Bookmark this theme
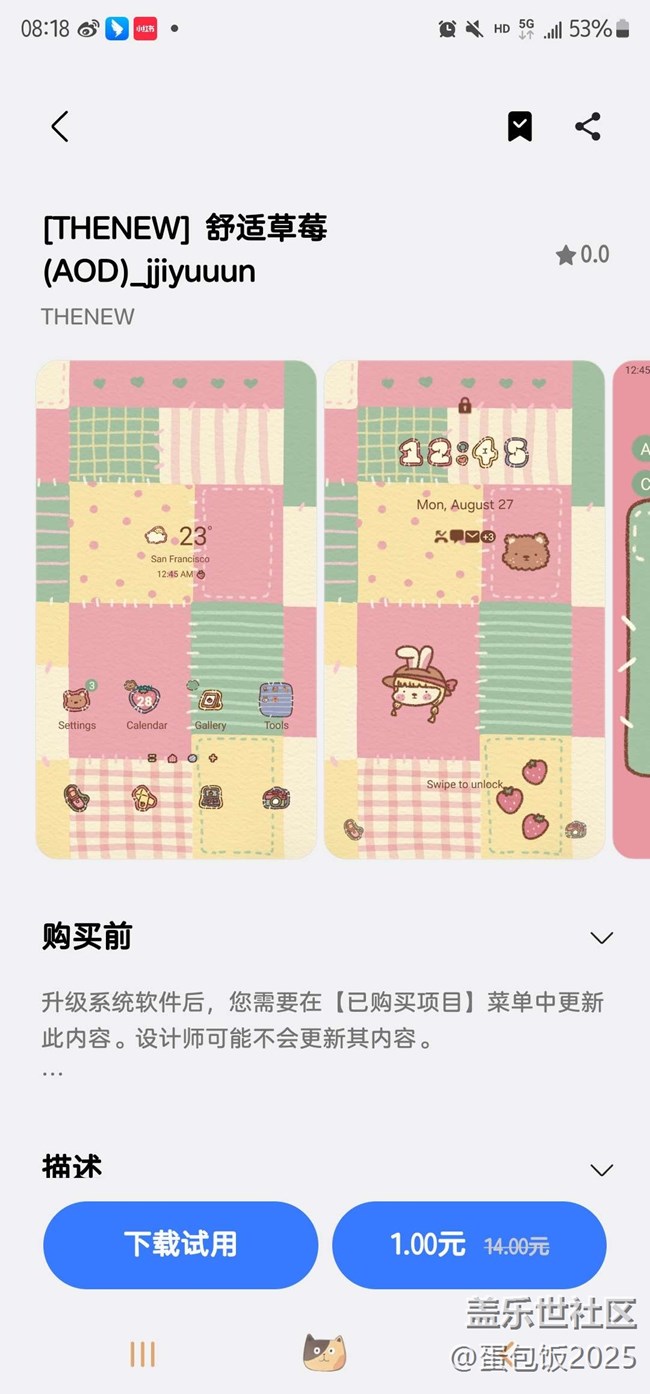Screen dimensions: 650x1394 click(519, 127)
